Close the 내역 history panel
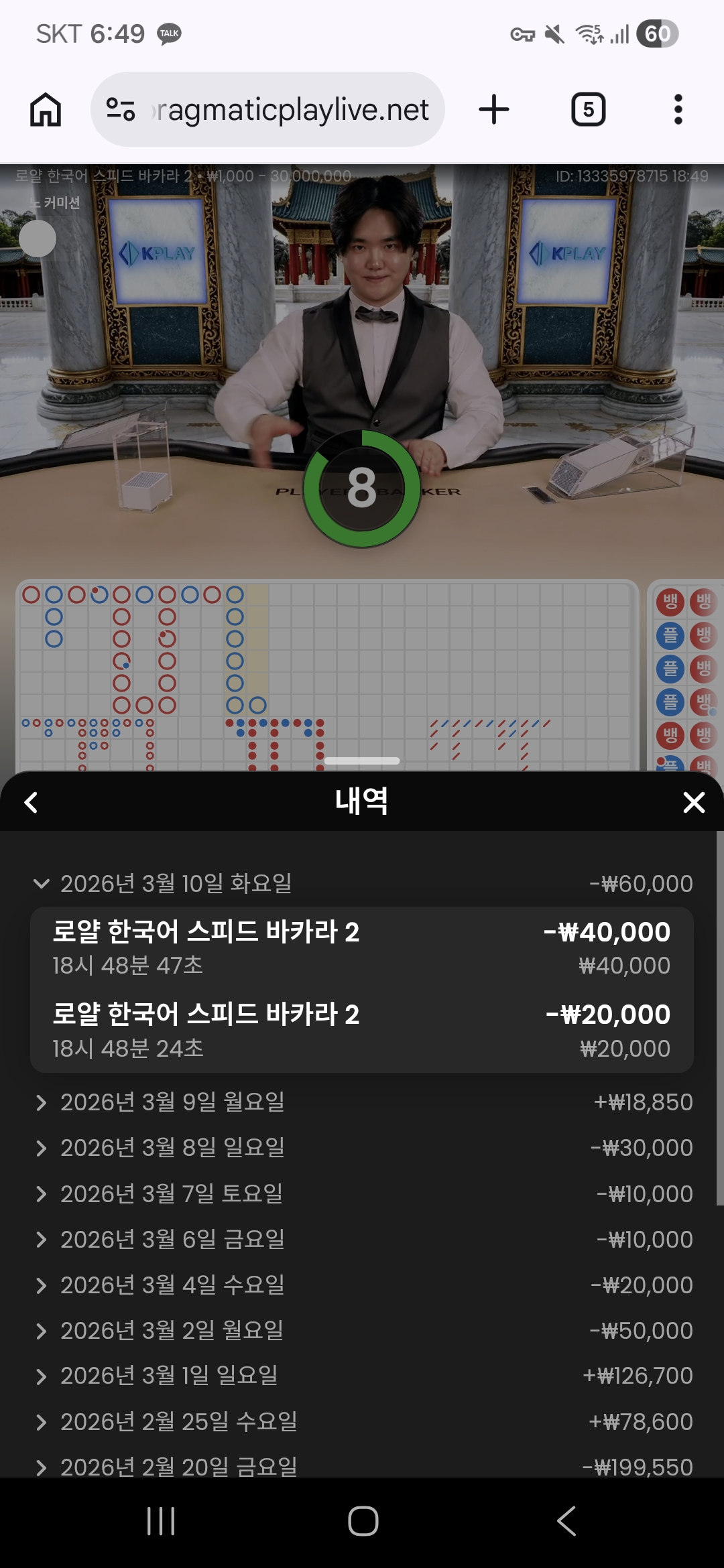 point(694,802)
